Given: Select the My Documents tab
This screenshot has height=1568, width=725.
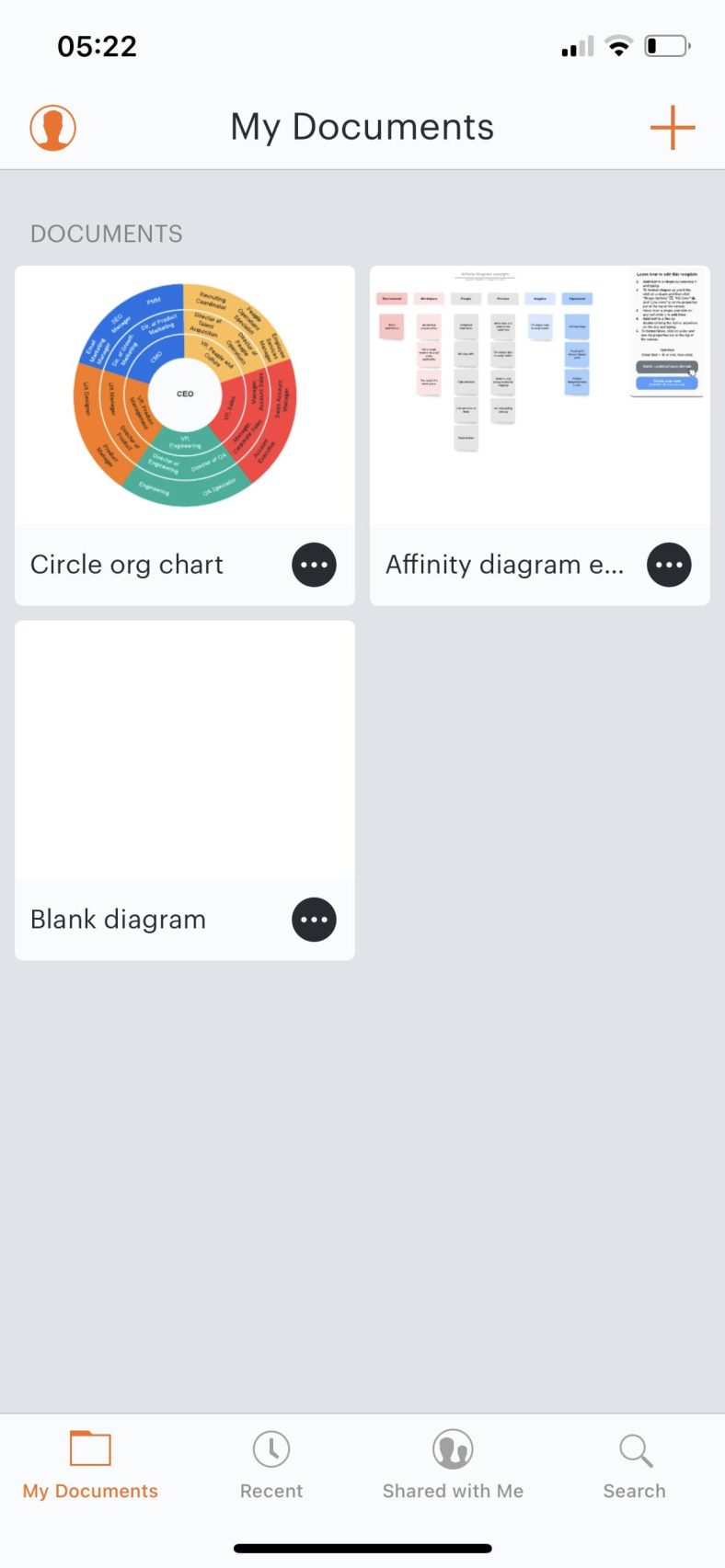Looking at the screenshot, I should tap(89, 1467).
